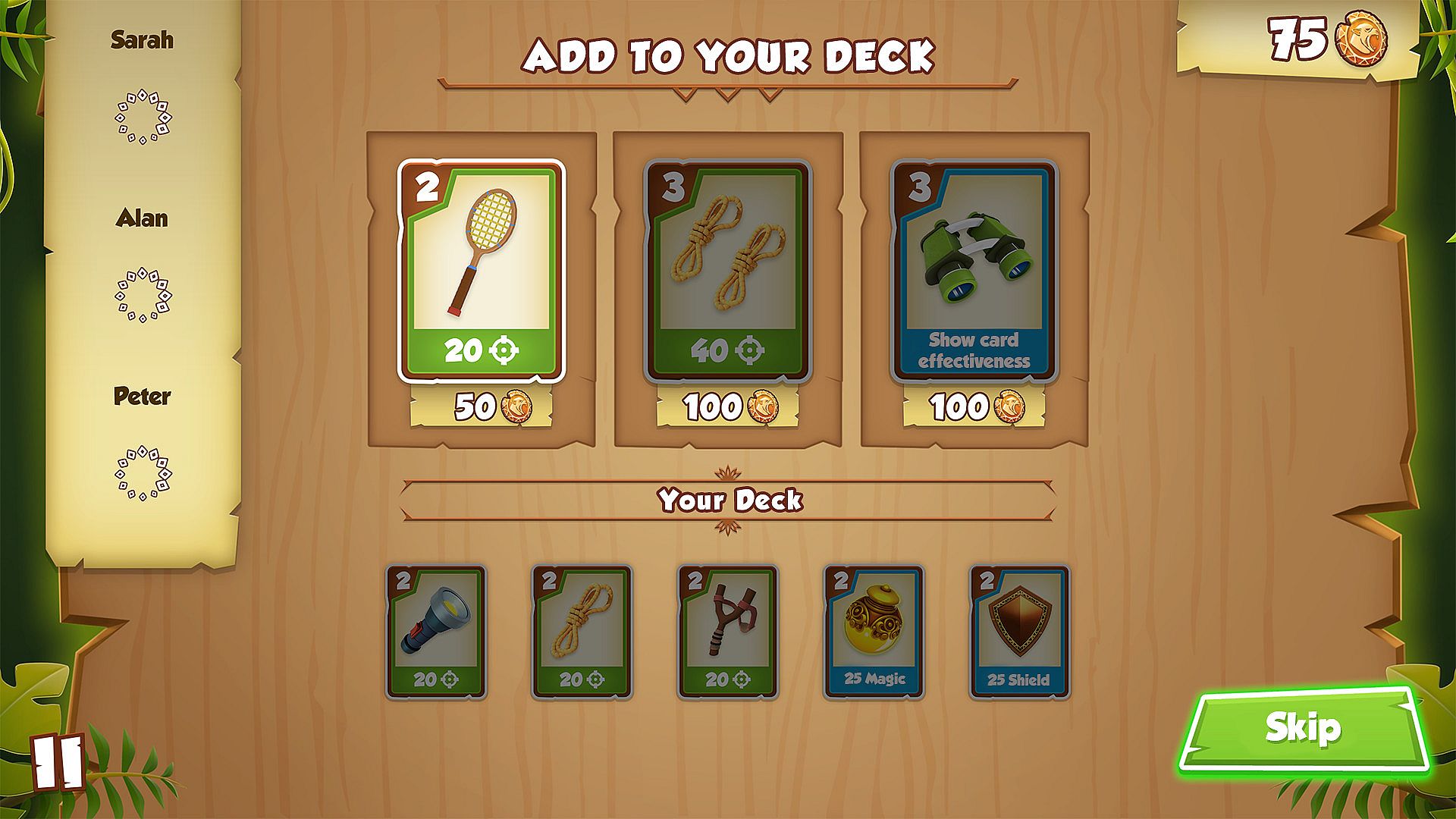Skip adding a card
This screenshot has height=819, width=1456.
tap(1302, 729)
